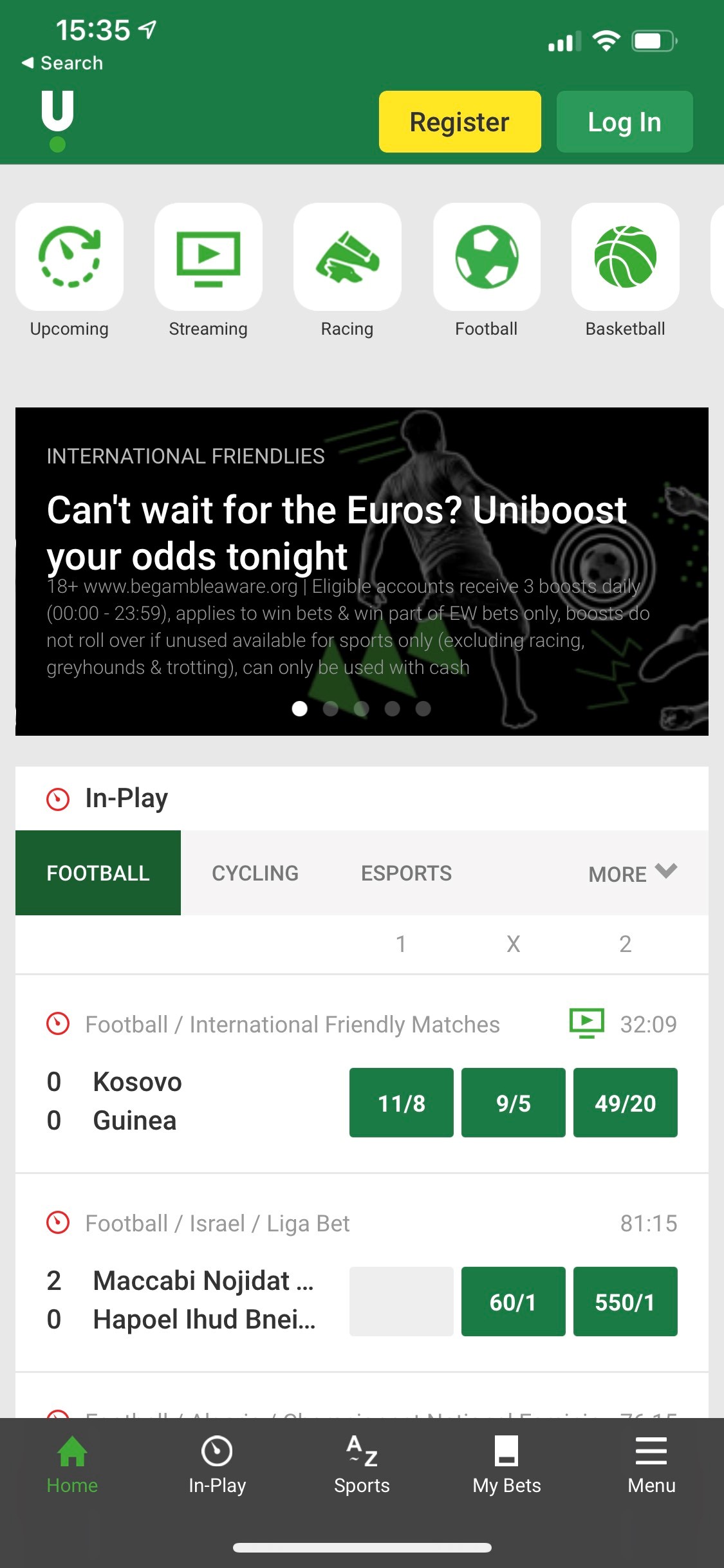Go back using the Search link

tap(61, 62)
